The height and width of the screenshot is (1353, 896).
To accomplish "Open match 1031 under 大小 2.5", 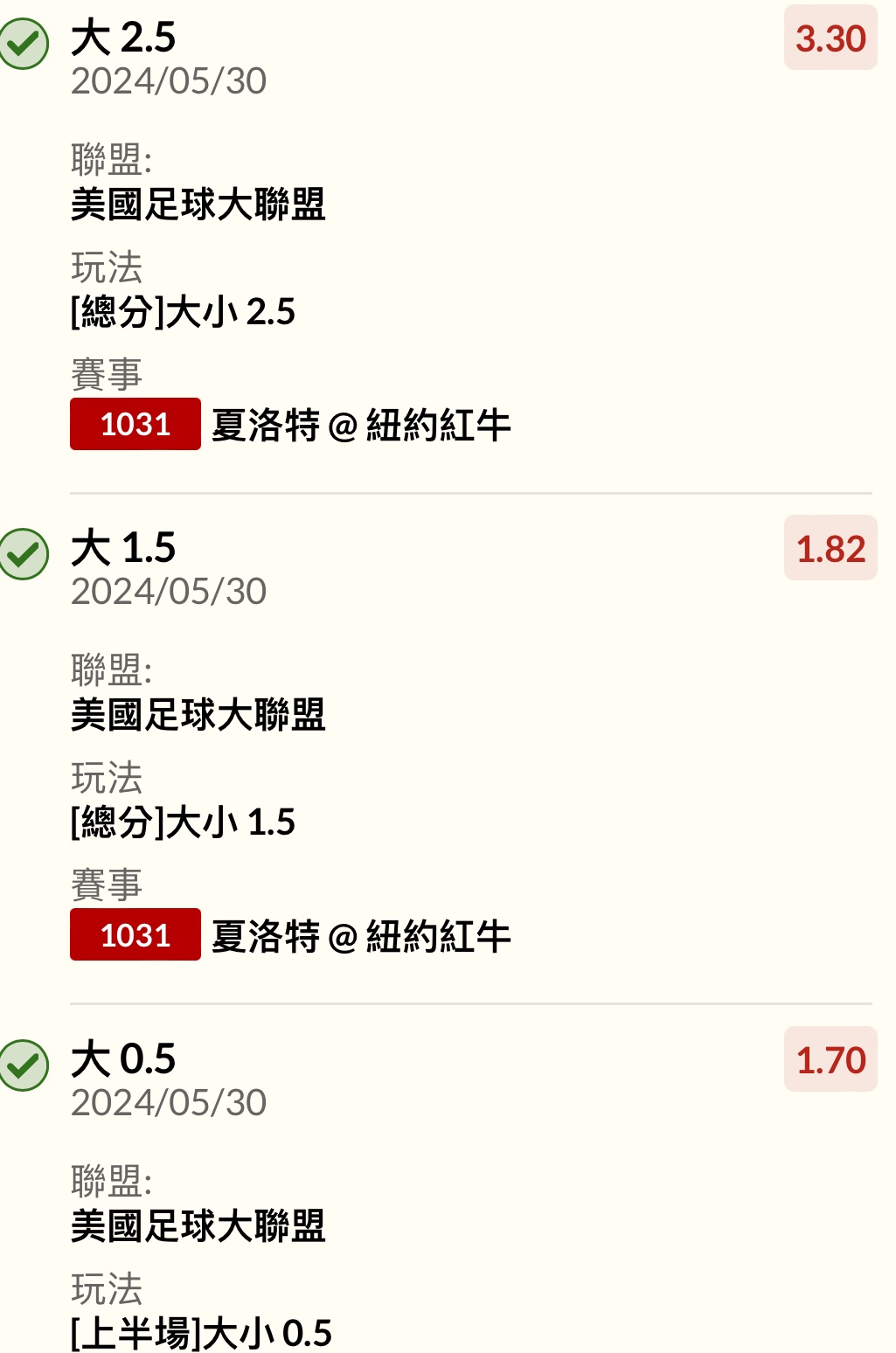I will point(135,425).
